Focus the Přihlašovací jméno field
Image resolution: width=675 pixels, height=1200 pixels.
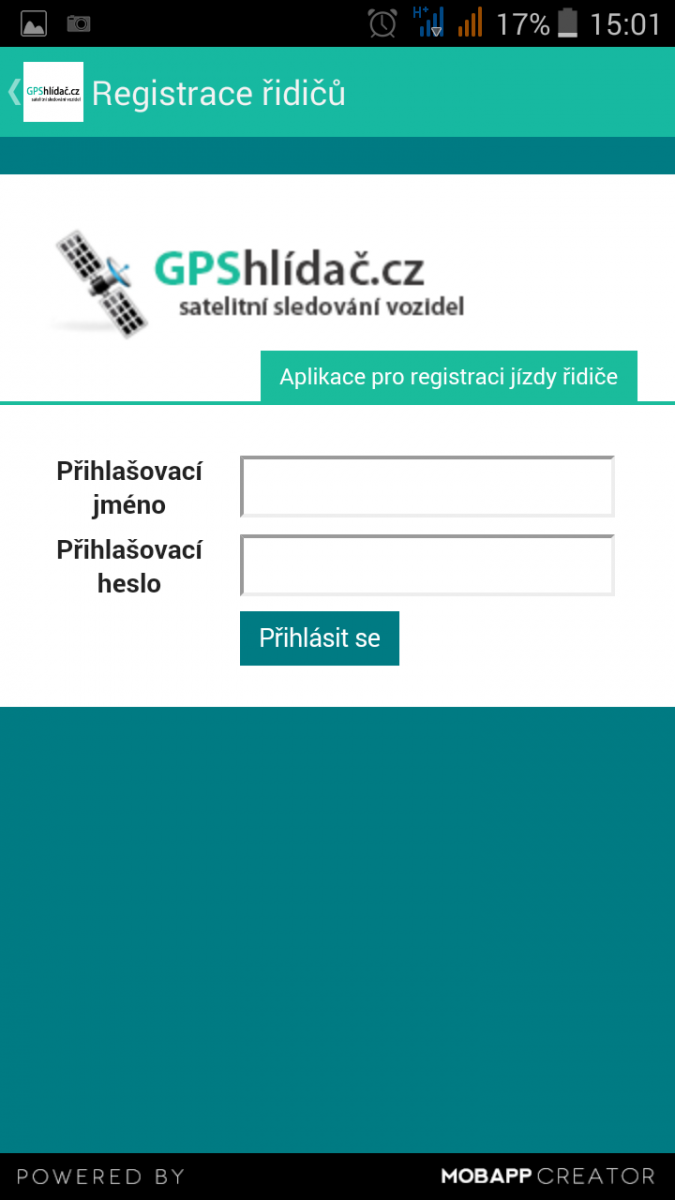(x=427, y=487)
